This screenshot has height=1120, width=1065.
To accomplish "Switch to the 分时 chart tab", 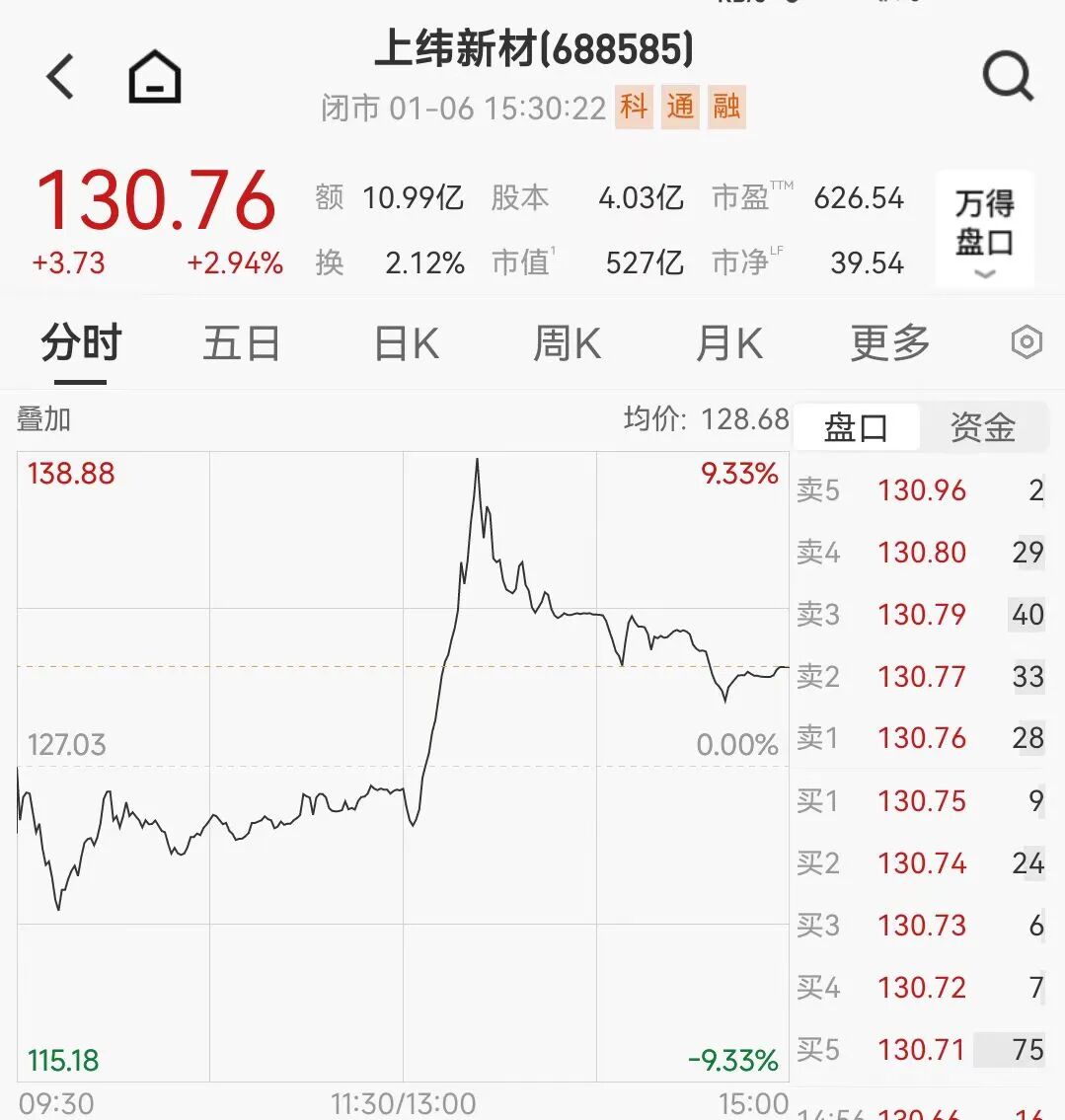I will (x=81, y=343).
